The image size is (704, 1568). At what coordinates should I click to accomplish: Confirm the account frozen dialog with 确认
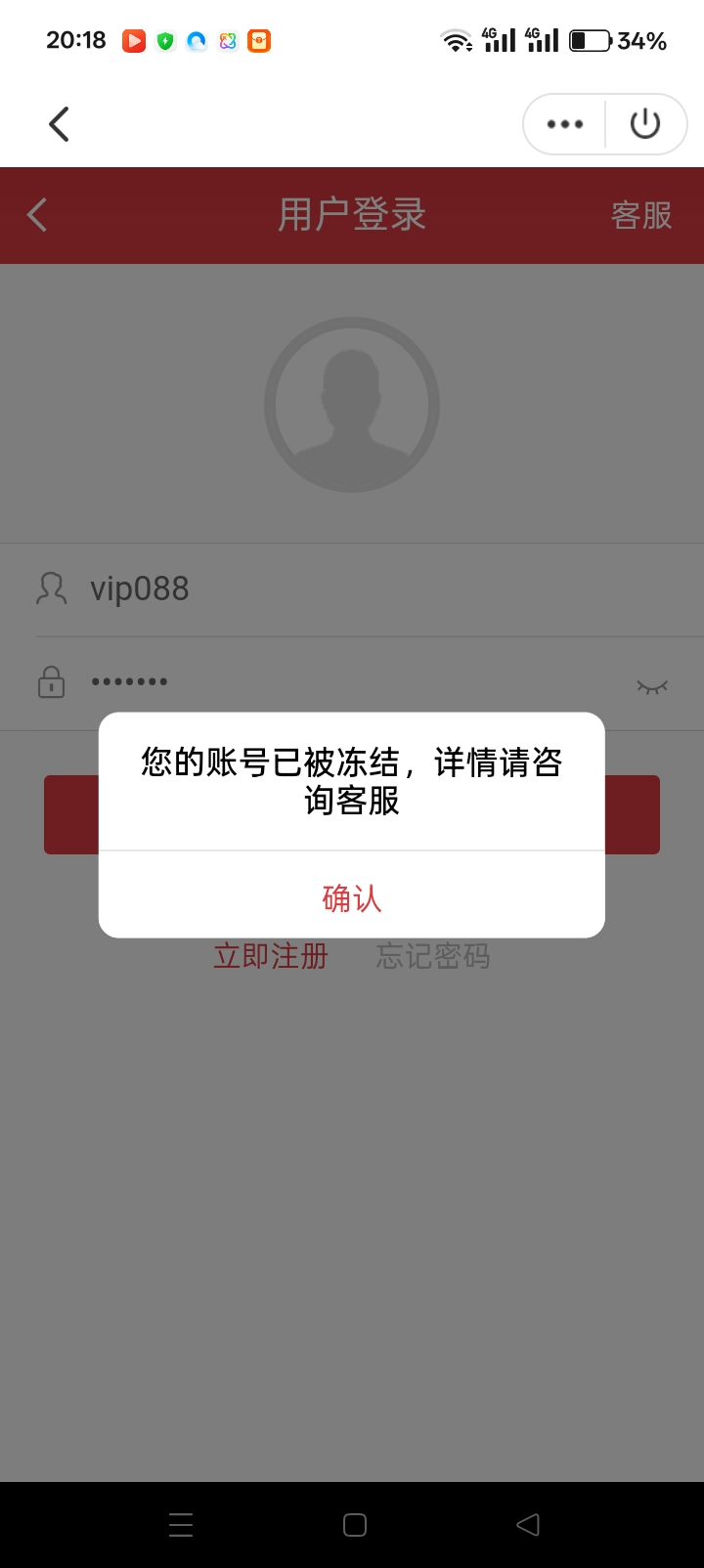pos(351,896)
